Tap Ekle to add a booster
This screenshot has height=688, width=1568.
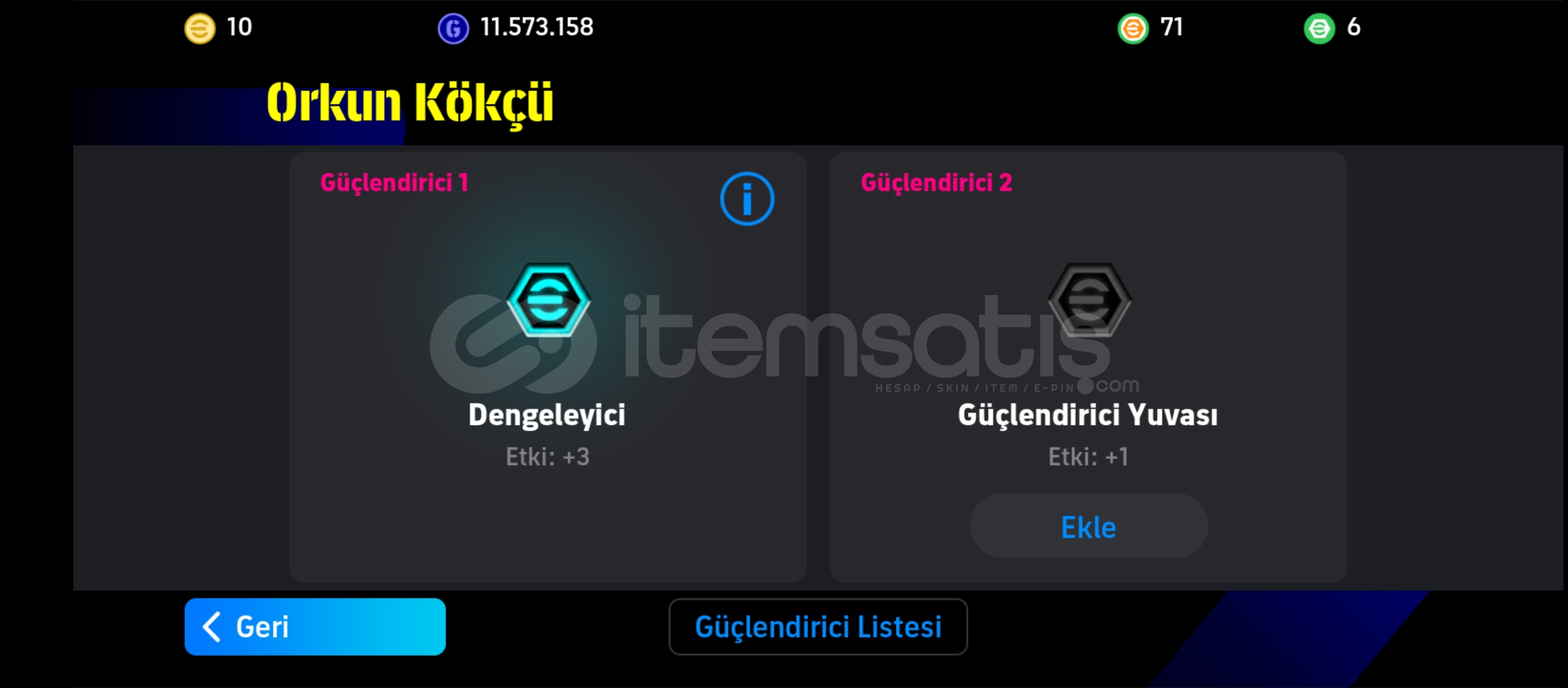click(x=1088, y=527)
